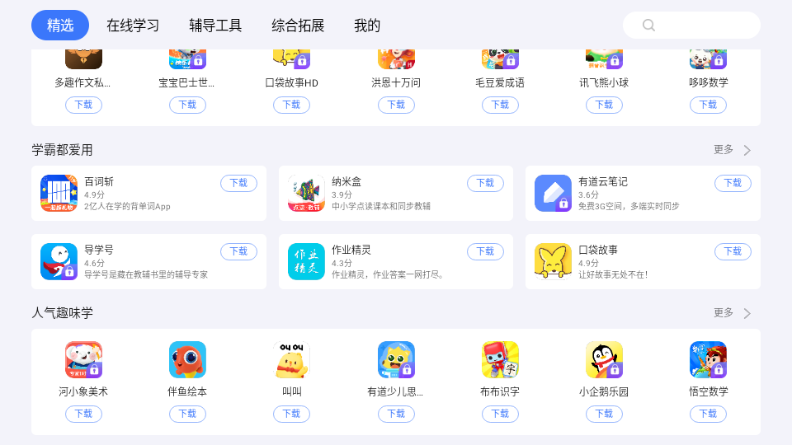
Task: Download 纳米盒 app
Action: tap(485, 183)
